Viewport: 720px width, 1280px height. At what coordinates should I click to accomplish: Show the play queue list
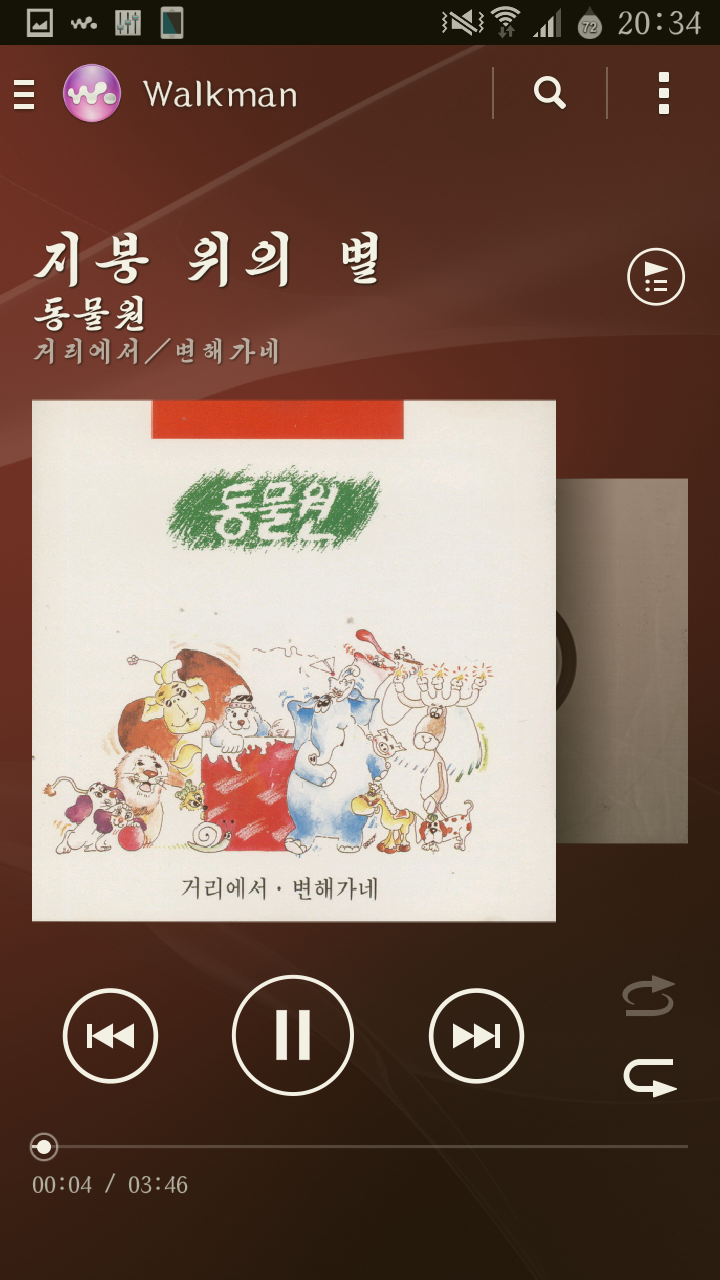coord(656,277)
